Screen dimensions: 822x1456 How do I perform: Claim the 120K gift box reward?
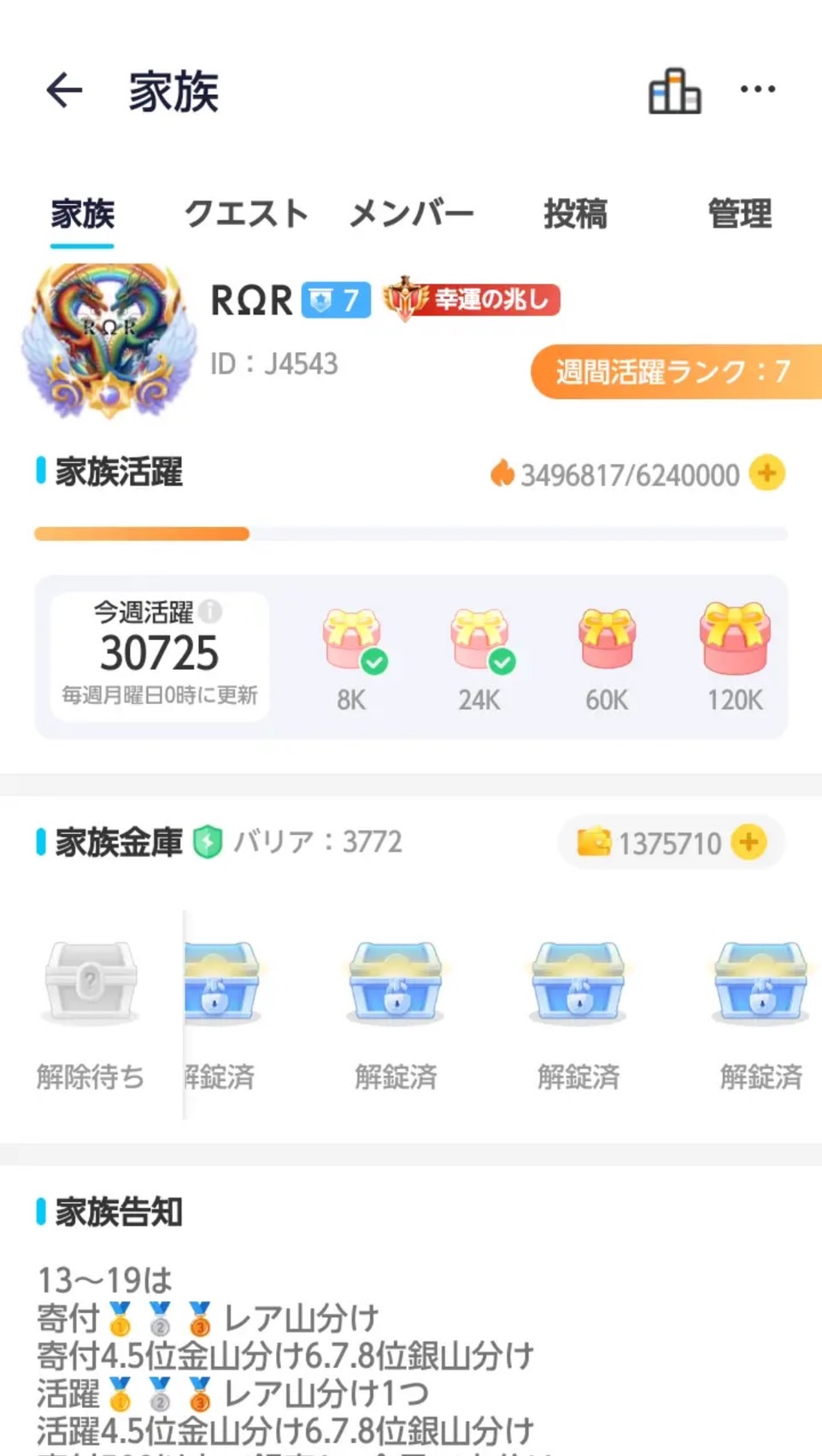point(735,639)
